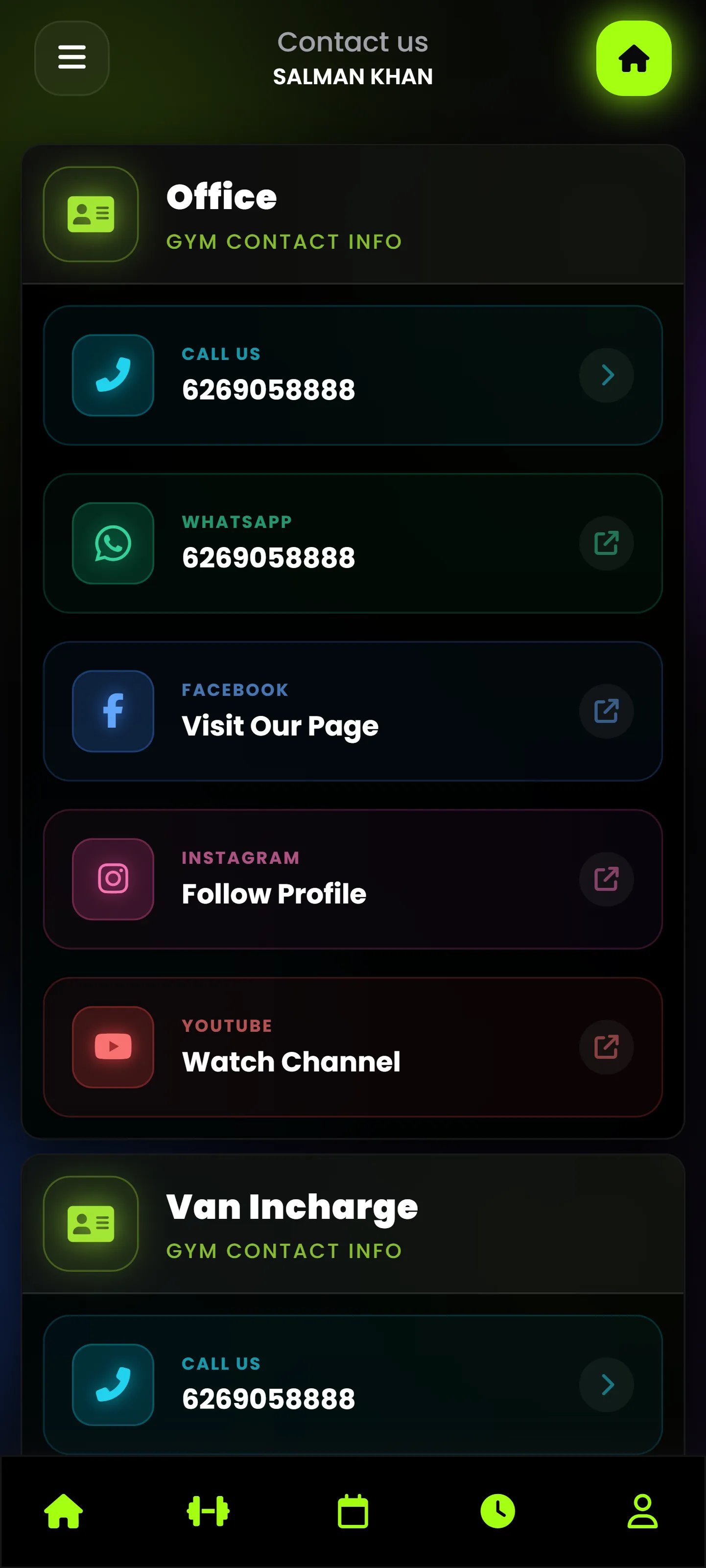
Task: Open the dumbbell workout tab
Action: click(208, 1511)
